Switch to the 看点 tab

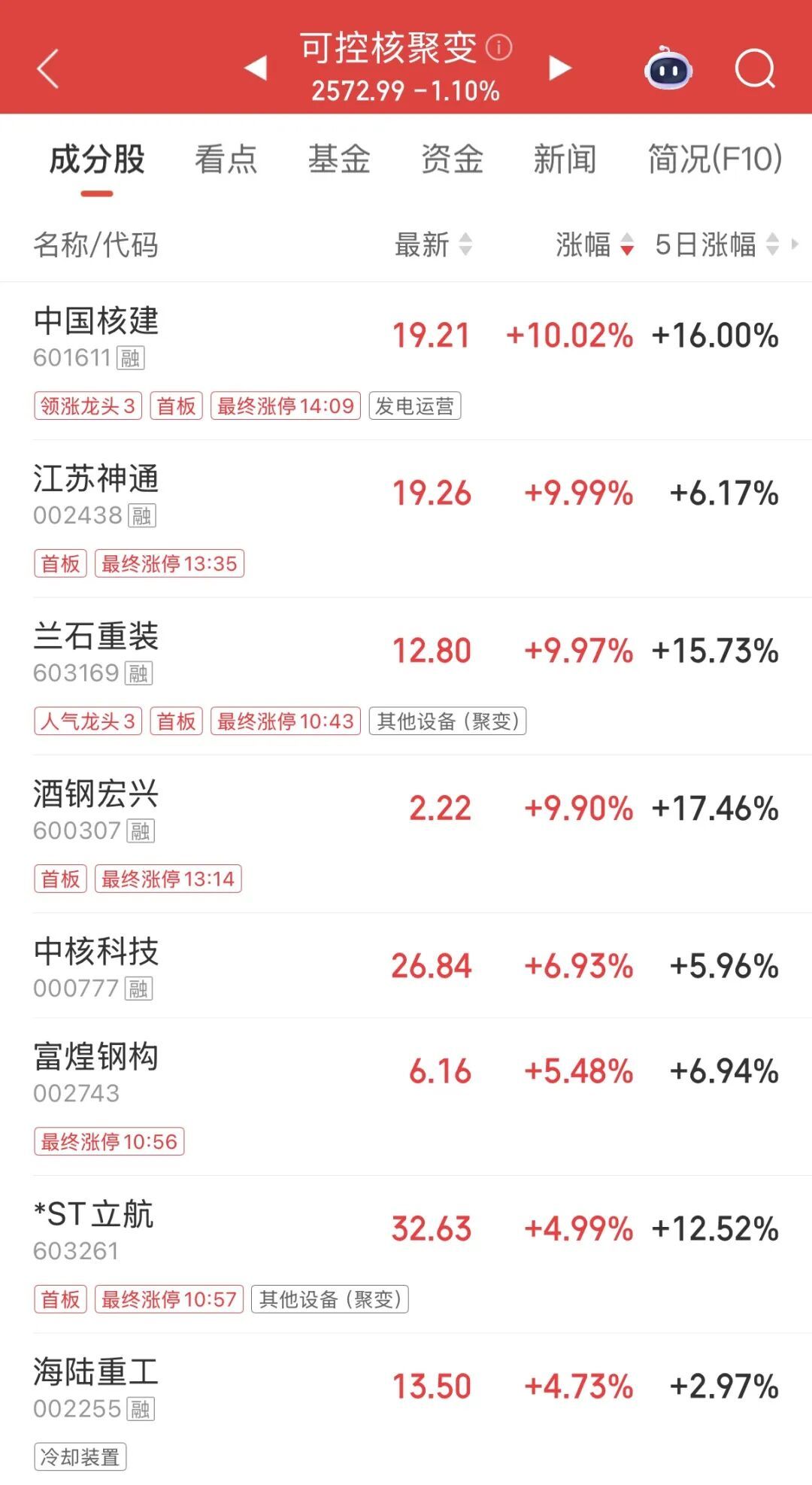click(x=226, y=159)
